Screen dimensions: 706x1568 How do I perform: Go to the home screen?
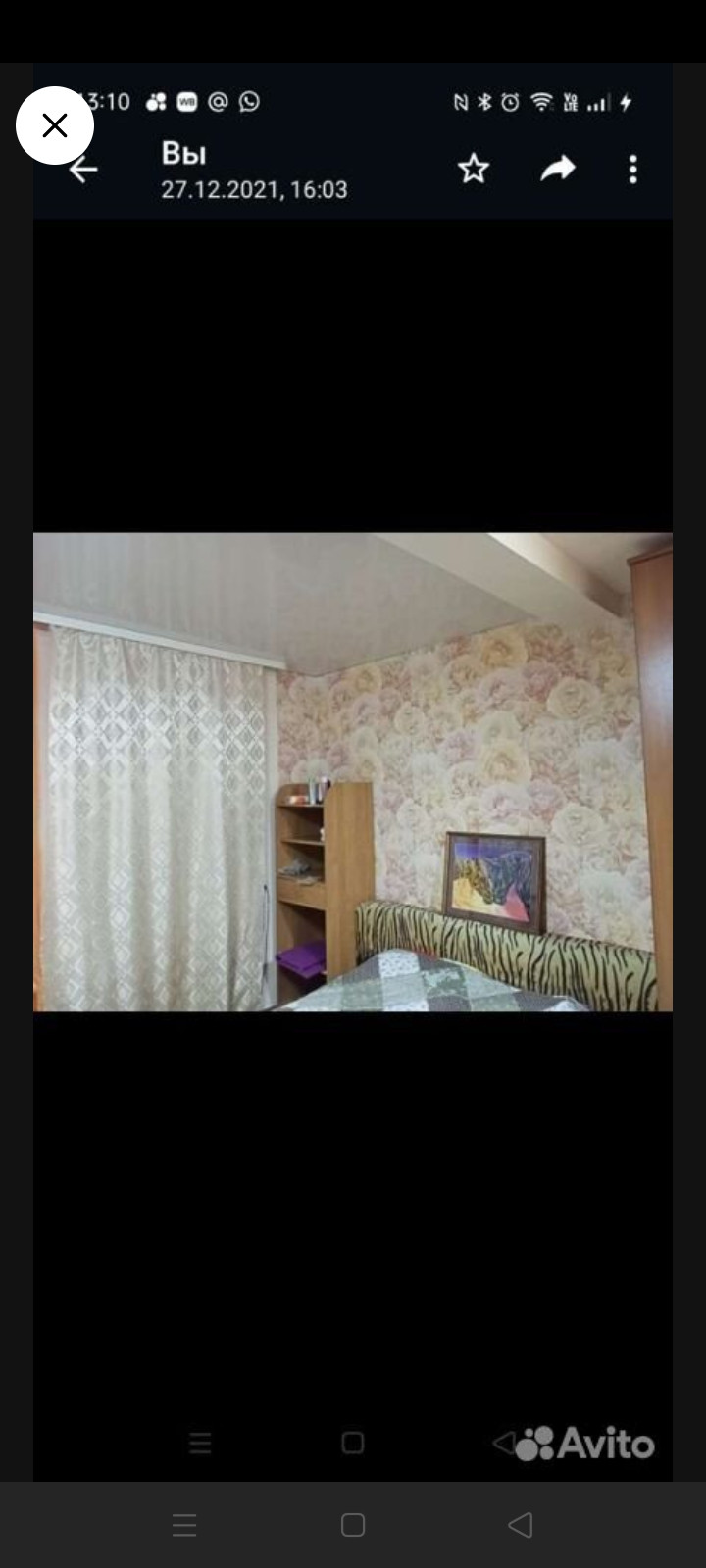click(353, 1525)
